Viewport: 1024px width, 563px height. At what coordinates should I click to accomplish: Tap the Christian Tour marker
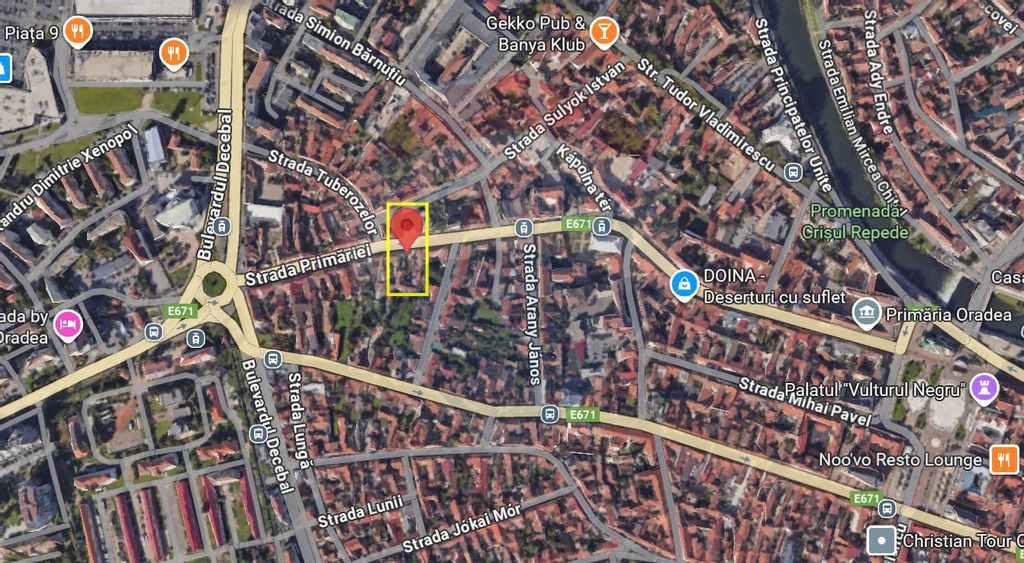click(881, 541)
